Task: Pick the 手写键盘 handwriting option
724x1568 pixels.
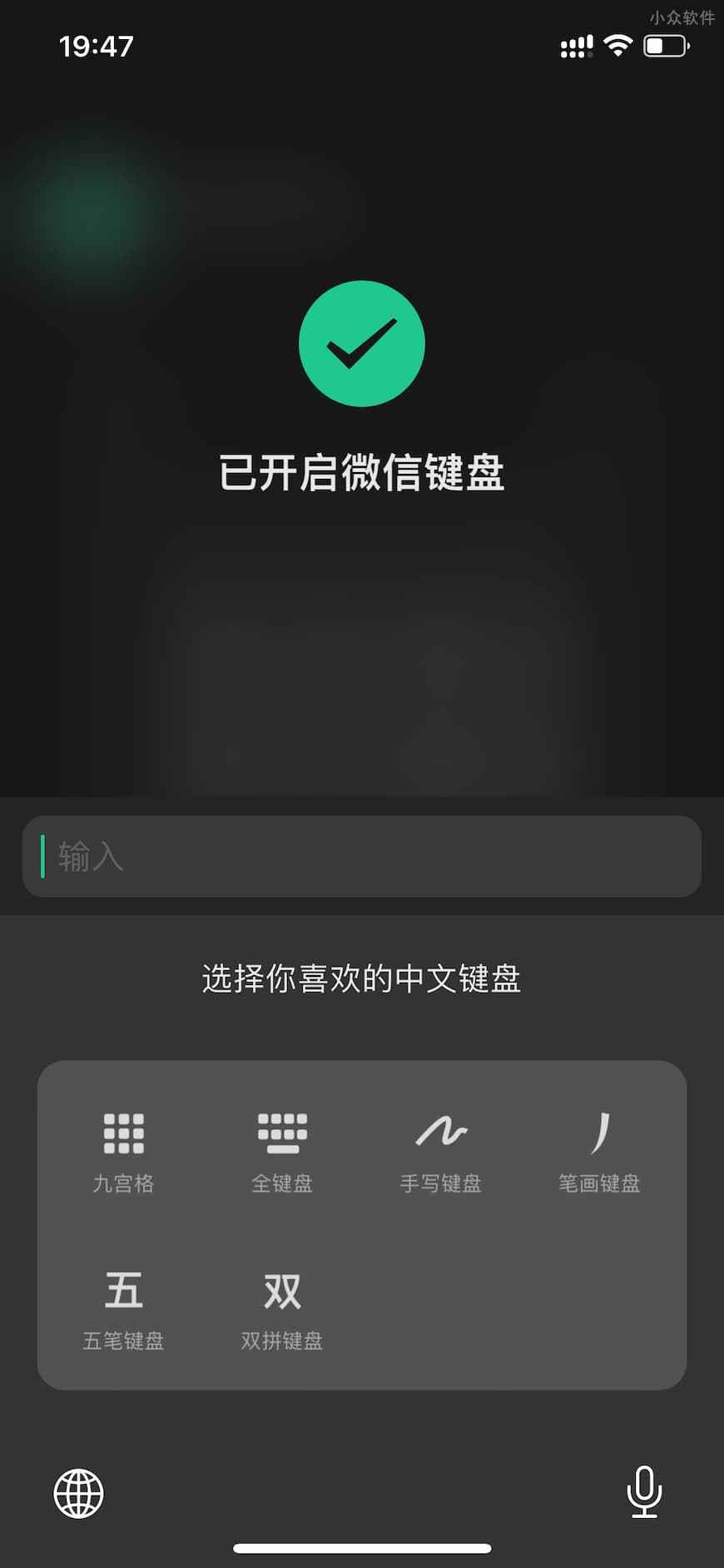Action: point(440,1149)
